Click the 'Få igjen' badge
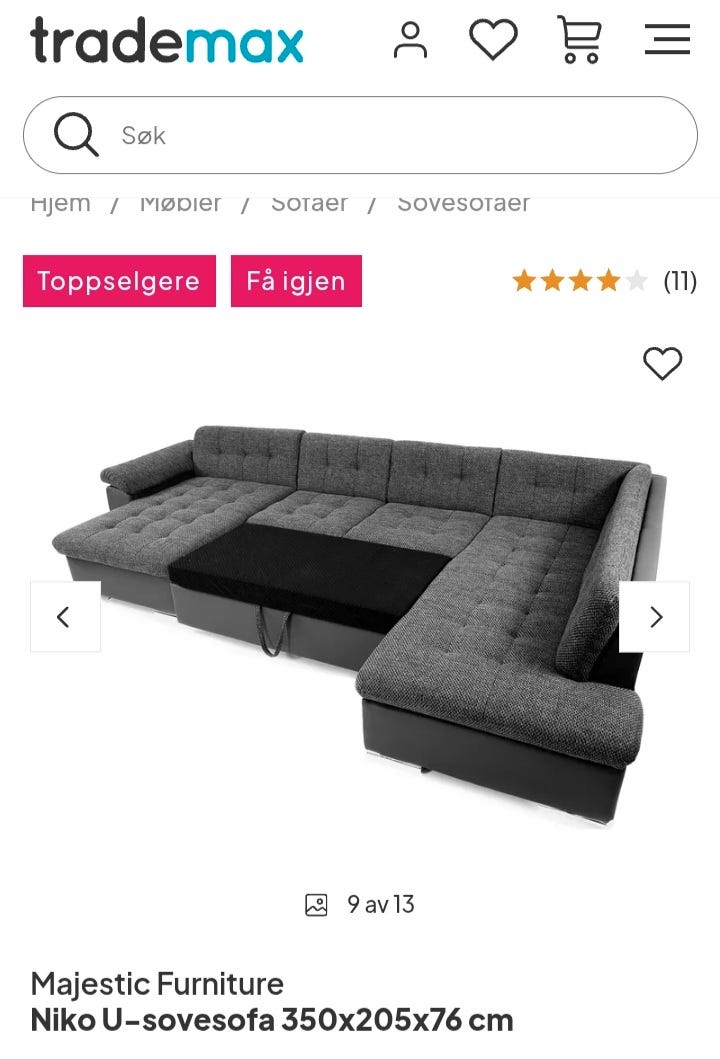Screen dimensions: 720x1059 [296, 281]
